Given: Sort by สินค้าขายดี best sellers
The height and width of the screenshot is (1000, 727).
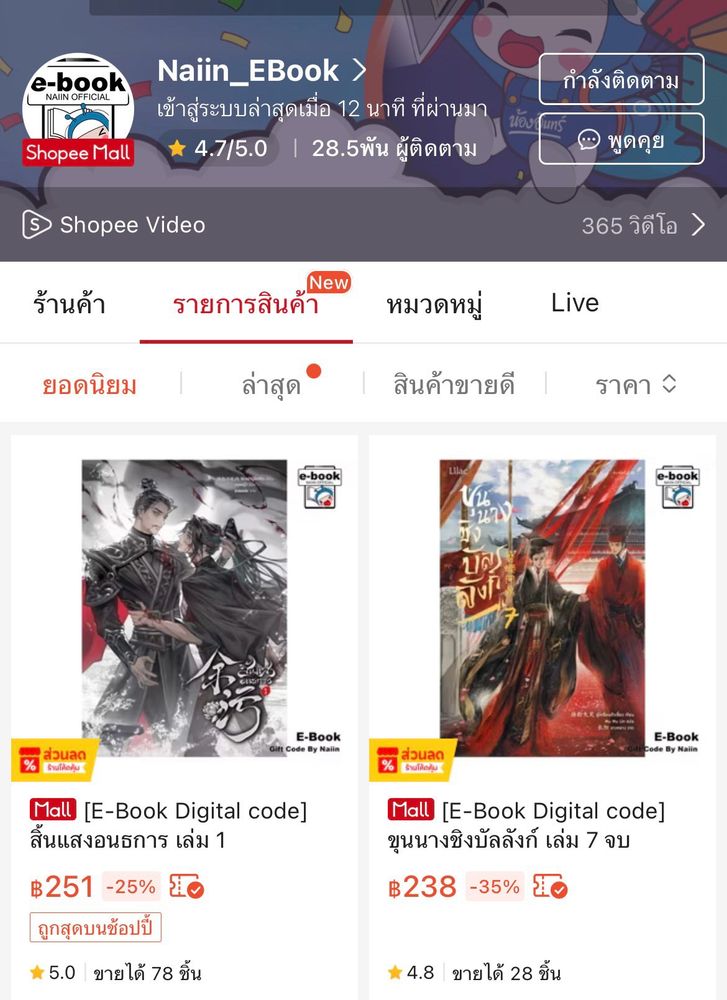Looking at the screenshot, I should tap(454, 385).
